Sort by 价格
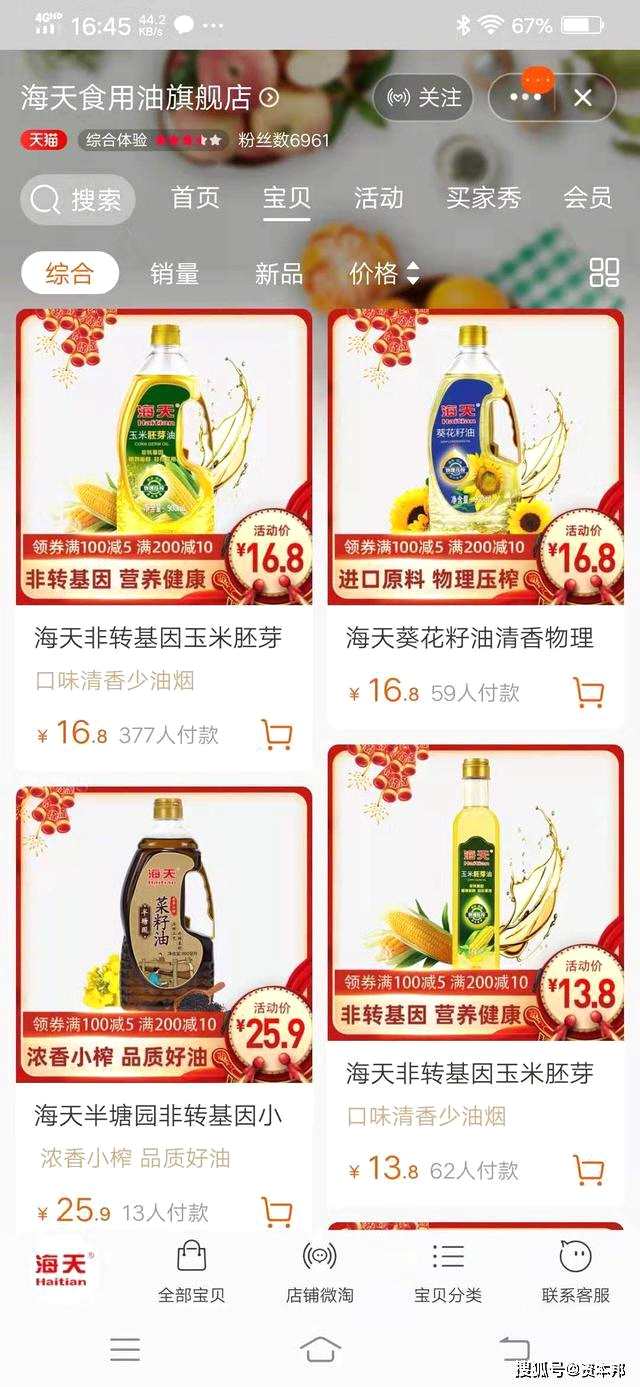Screen dimensions: 640x1387 [384, 273]
